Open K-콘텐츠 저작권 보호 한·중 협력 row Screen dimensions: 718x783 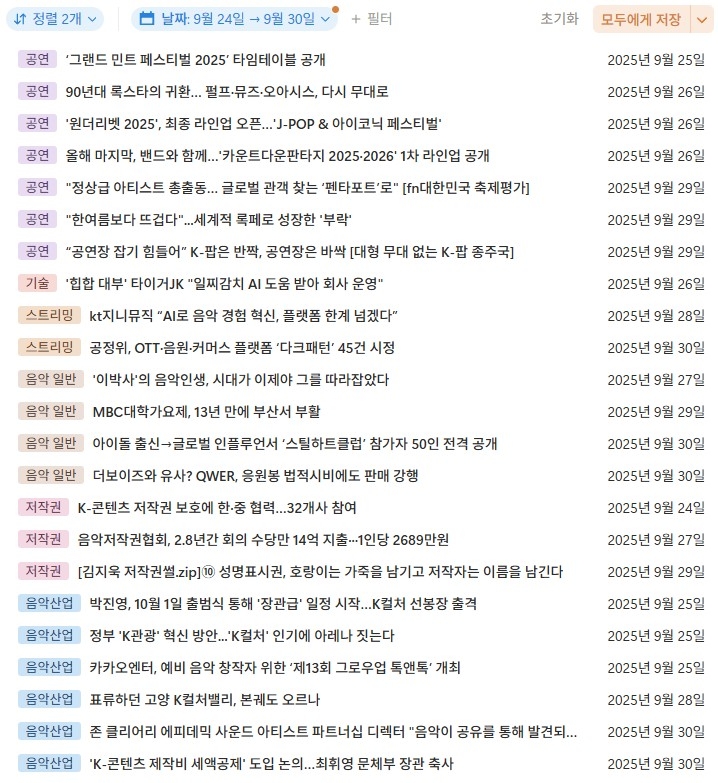click(x=217, y=508)
